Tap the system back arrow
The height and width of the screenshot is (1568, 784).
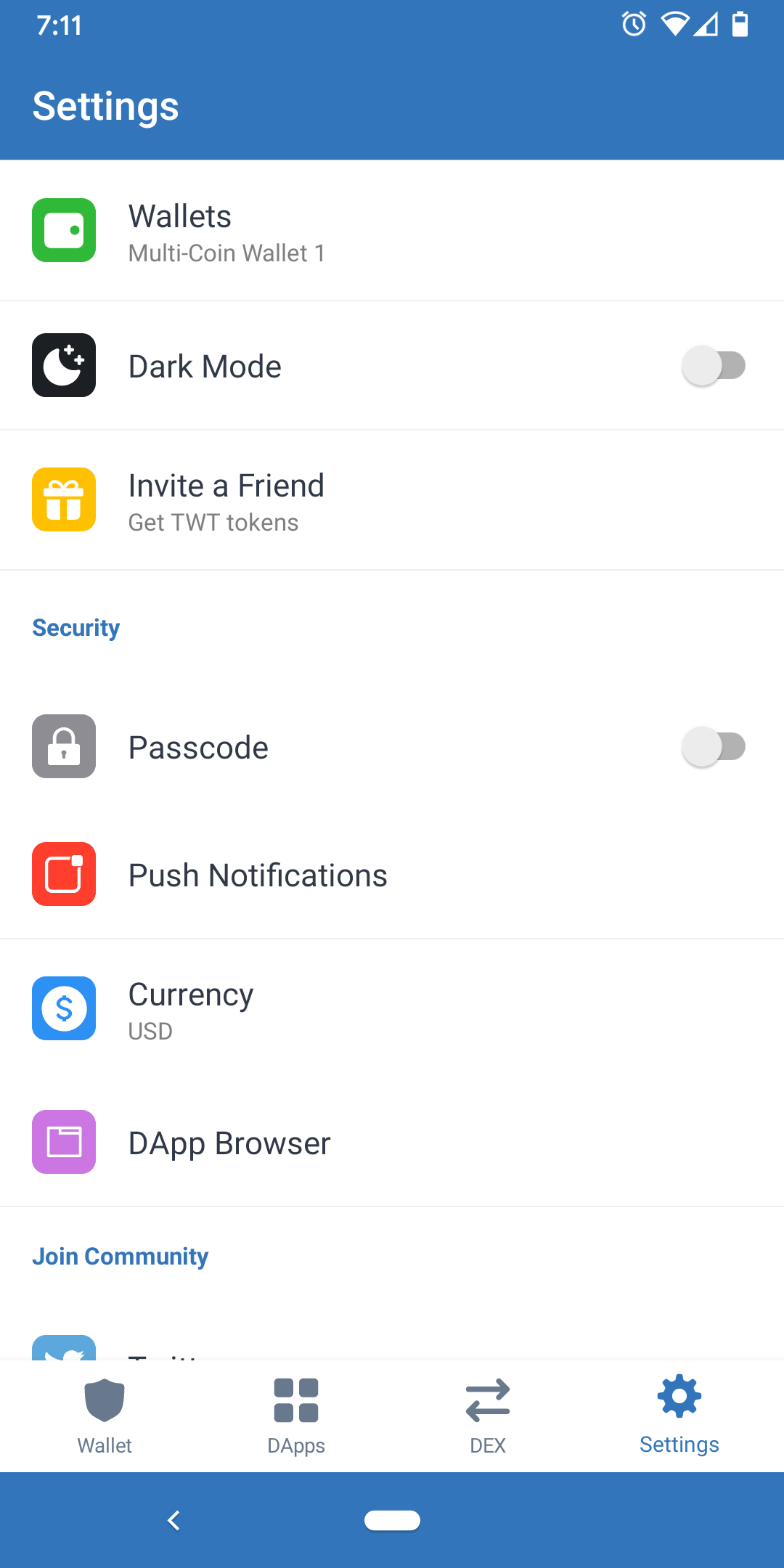tap(173, 1520)
